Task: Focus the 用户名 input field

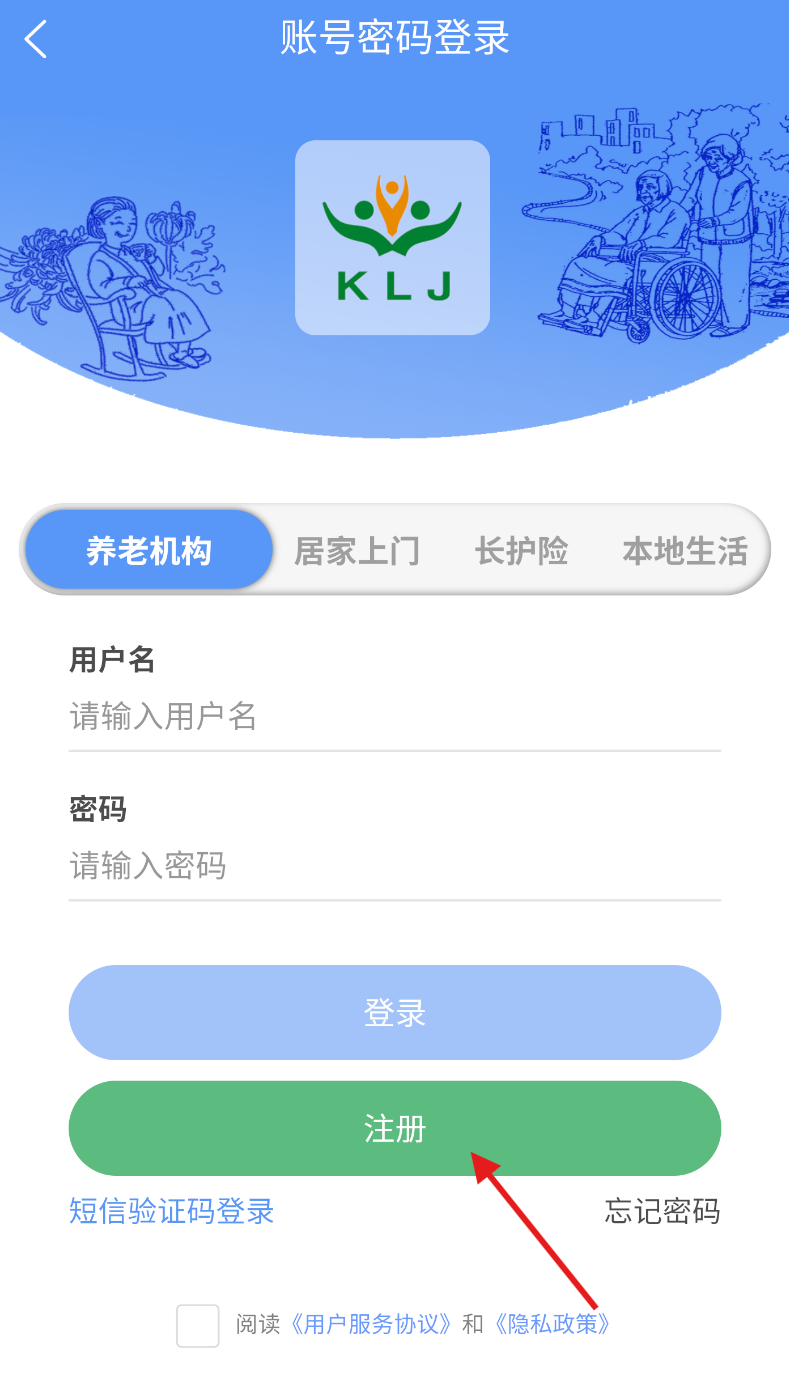Action: tap(394, 716)
